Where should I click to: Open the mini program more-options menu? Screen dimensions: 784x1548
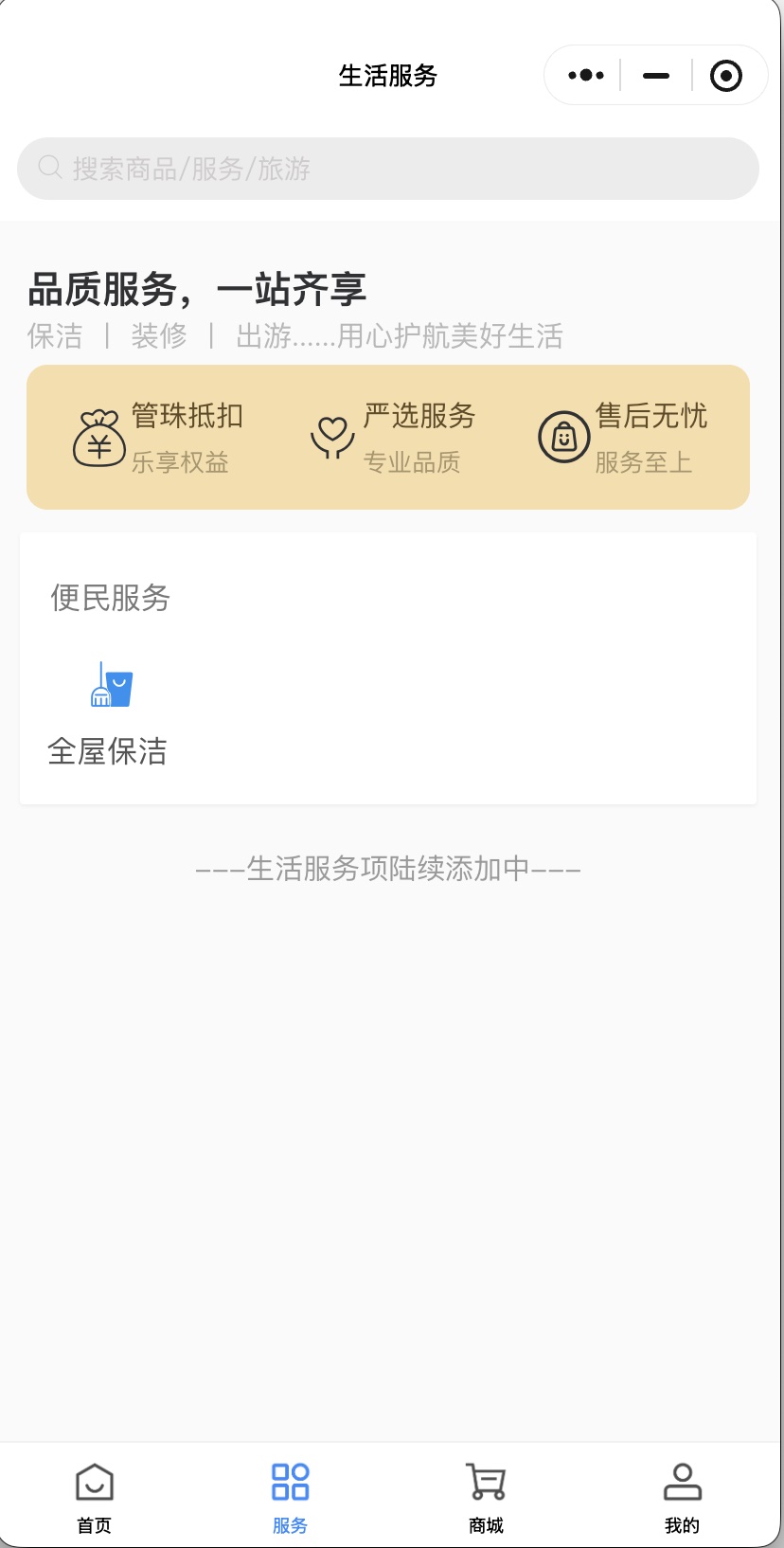pyautogui.click(x=586, y=76)
